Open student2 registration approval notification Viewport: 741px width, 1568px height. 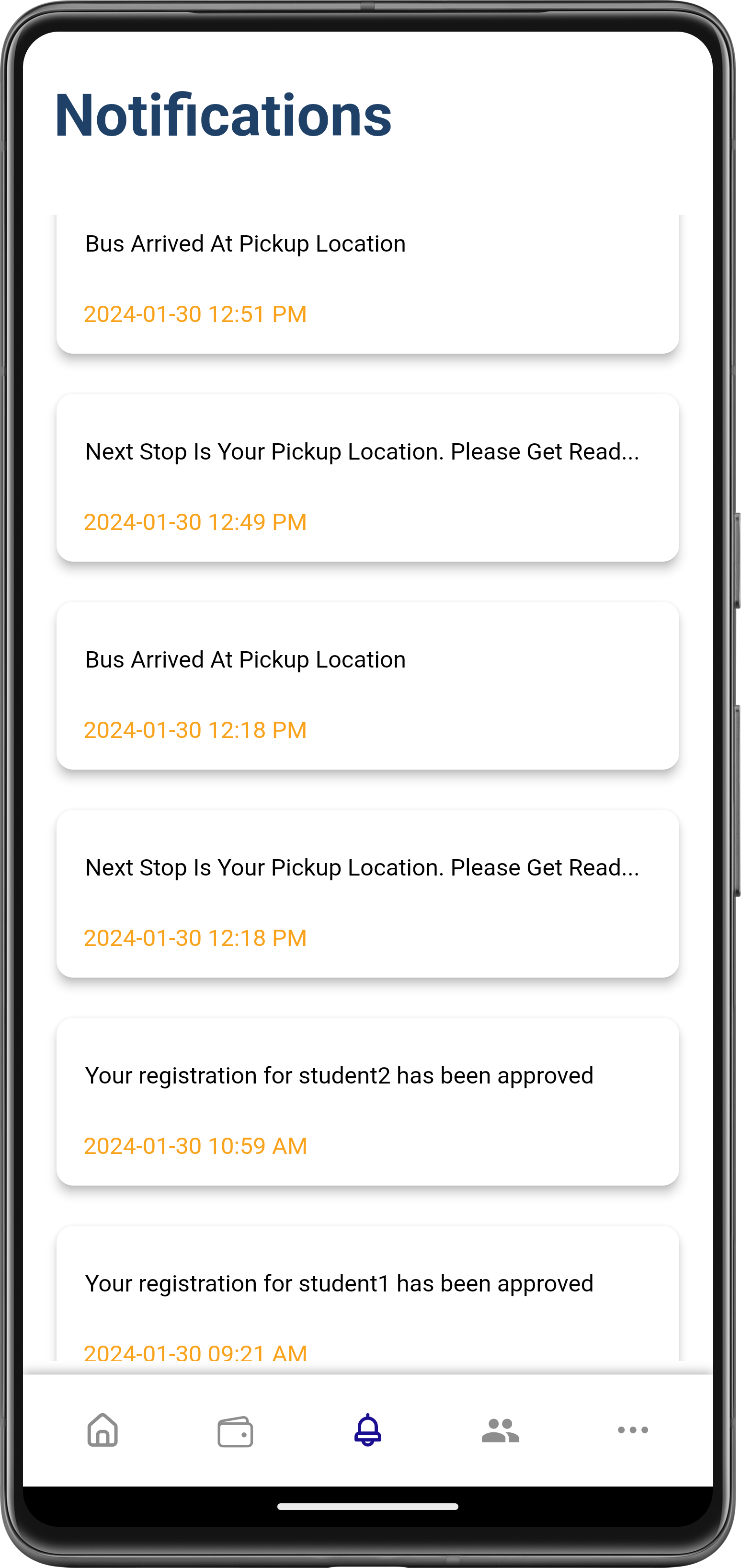[367, 1099]
